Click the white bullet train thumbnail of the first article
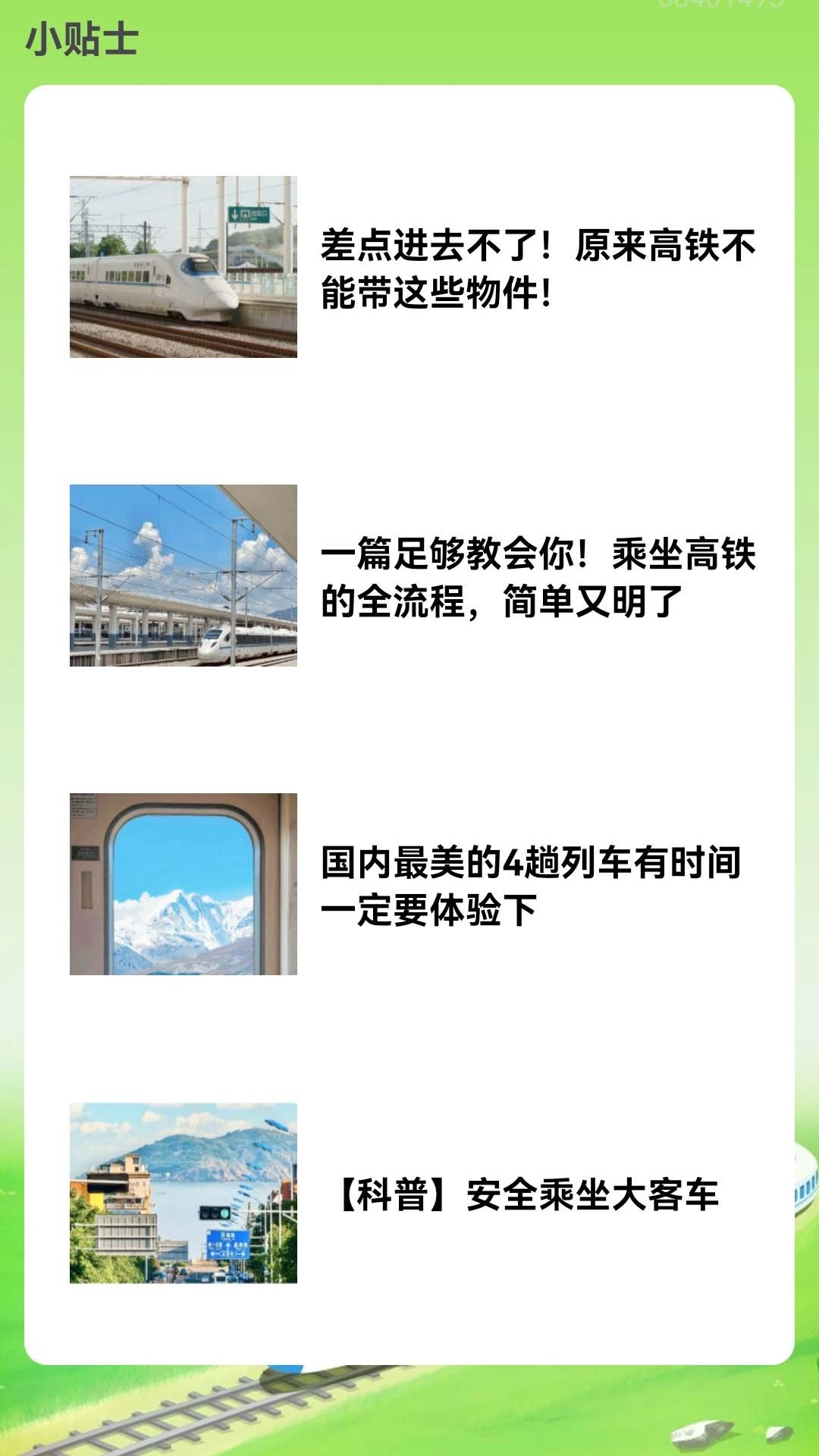The width and height of the screenshot is (819, 1456). (x=182, y=265)
